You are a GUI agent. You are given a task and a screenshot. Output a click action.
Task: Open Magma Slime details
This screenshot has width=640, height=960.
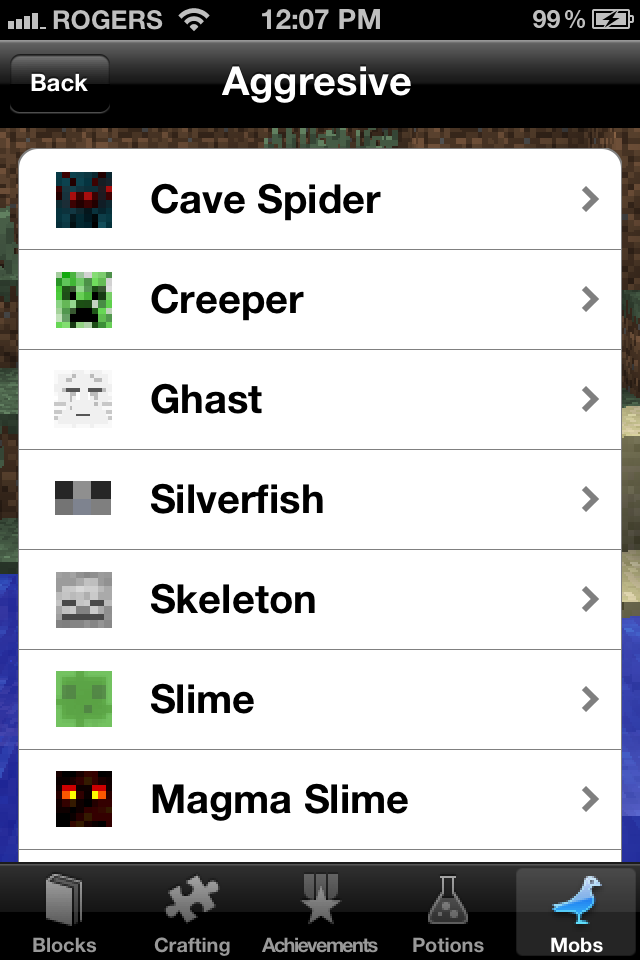(320, 800)
